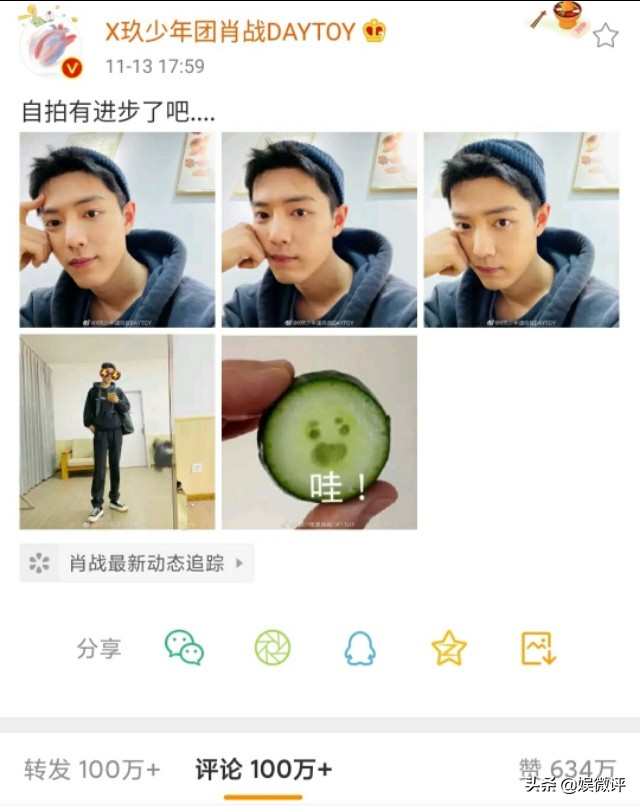Open the selfie with hand on forehead
This screenshot has width=640, height=807.
point(117,230)
